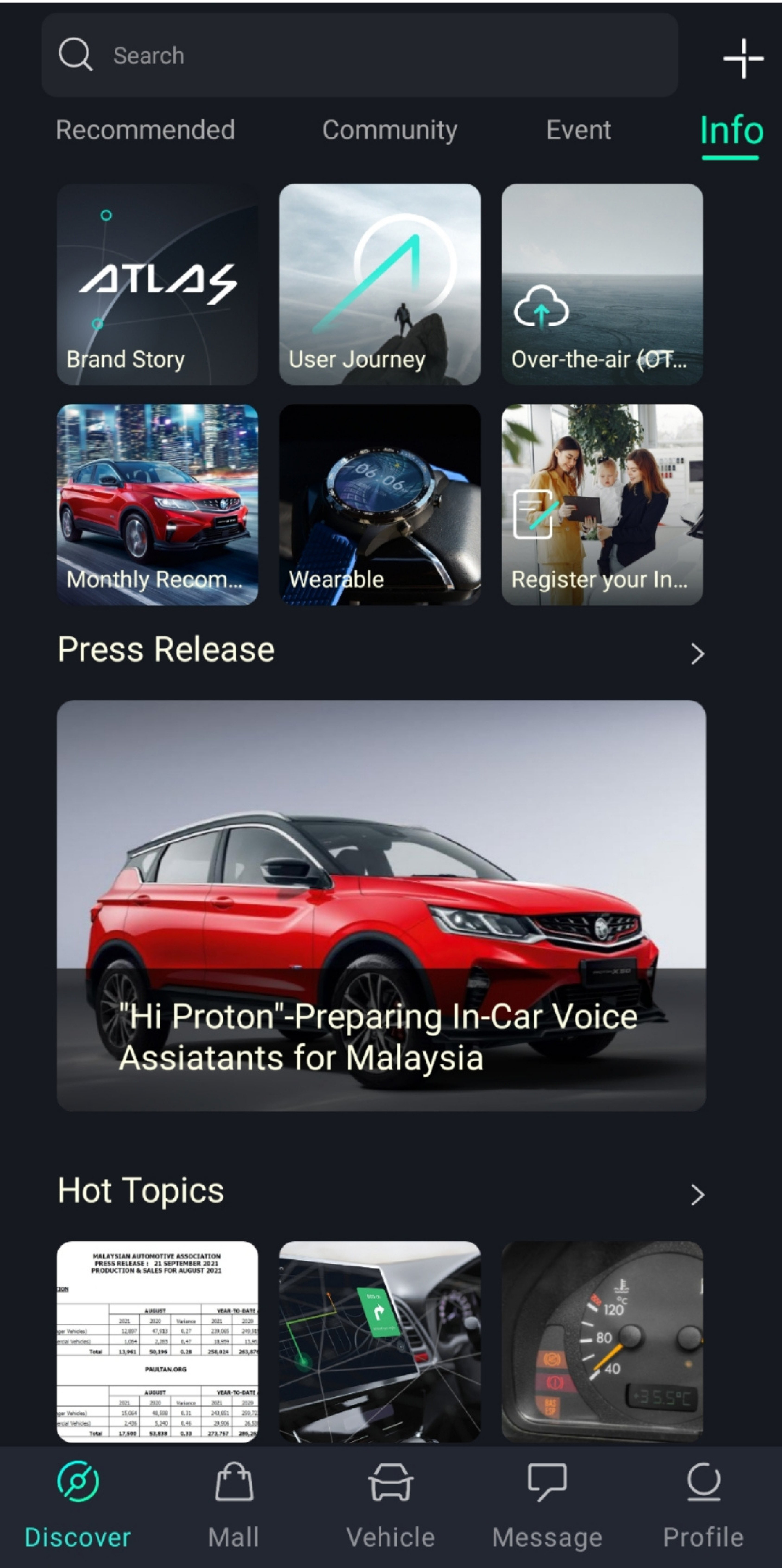This screenshot has height=1568, width=782.
Task: Open the Register your In... tile
Action: pos(602,505)
